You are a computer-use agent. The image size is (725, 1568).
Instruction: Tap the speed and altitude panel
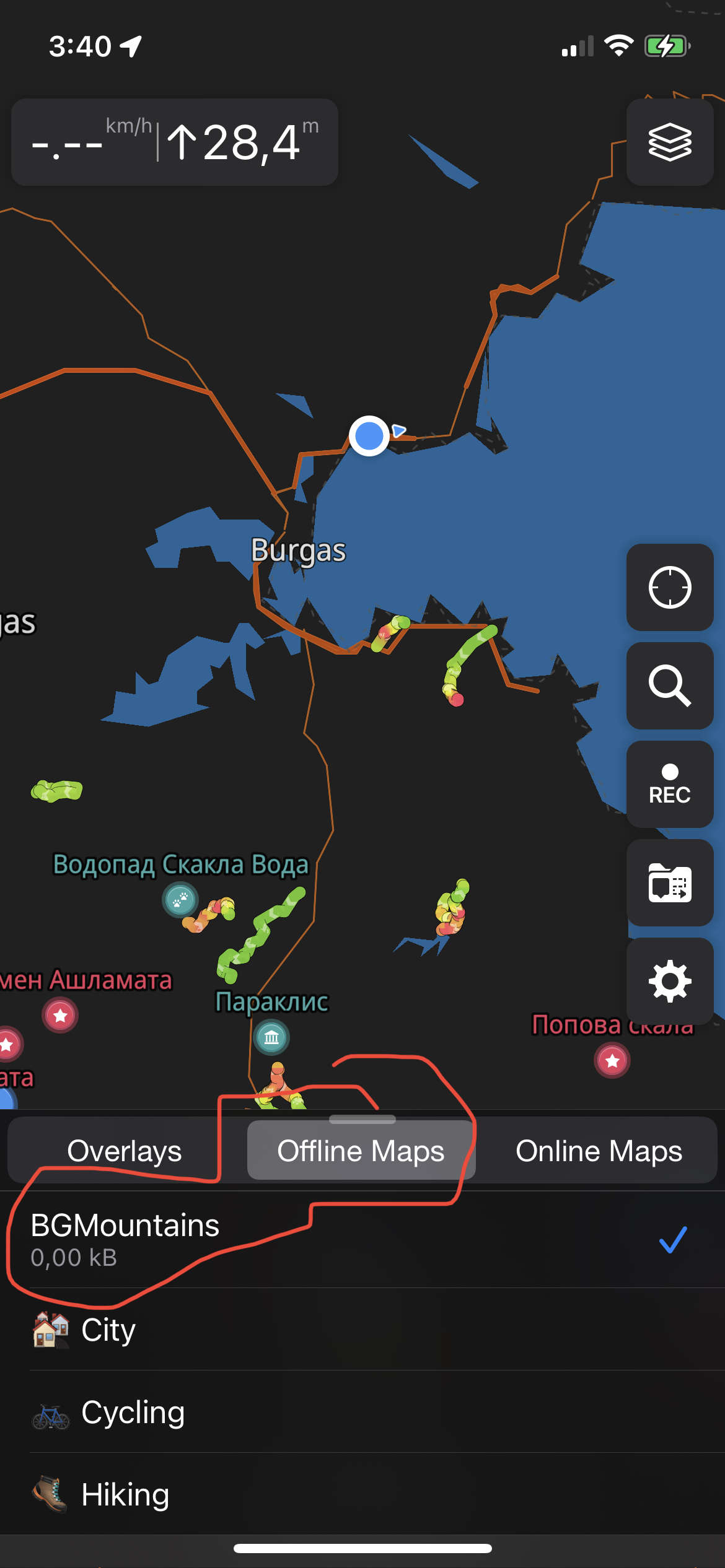coord(175,142)
